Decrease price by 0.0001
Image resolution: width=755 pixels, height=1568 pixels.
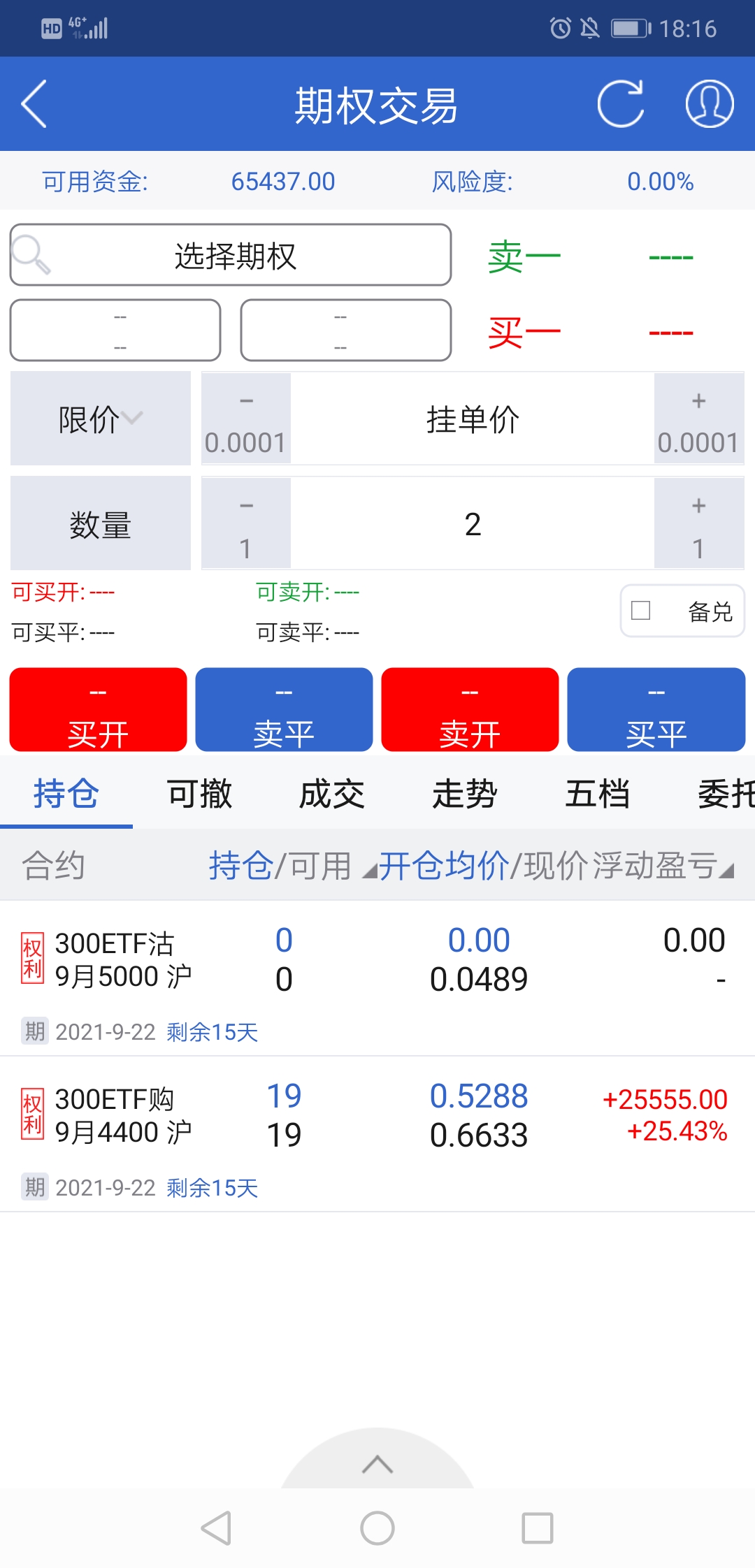coord(246,419)
